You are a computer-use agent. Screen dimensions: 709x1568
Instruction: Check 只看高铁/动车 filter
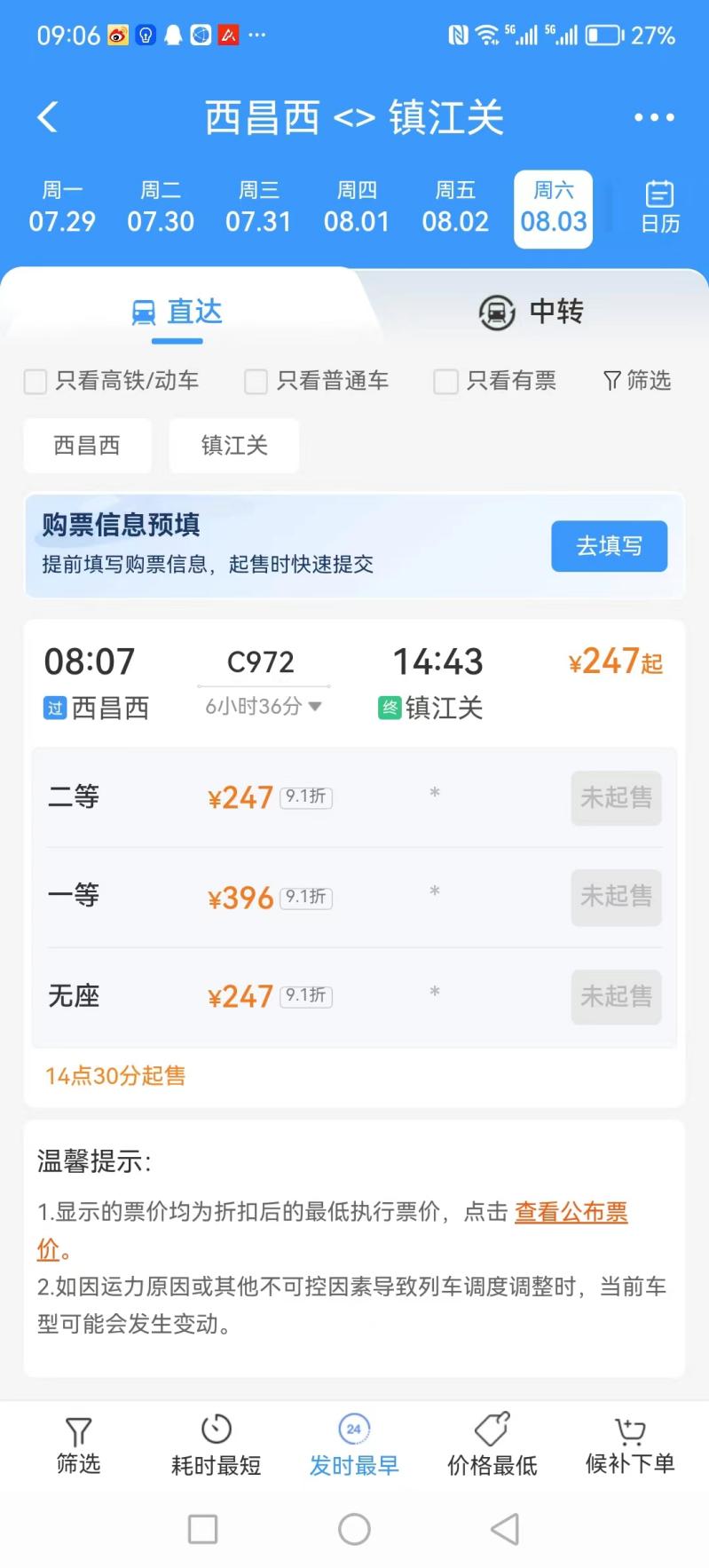112,381
